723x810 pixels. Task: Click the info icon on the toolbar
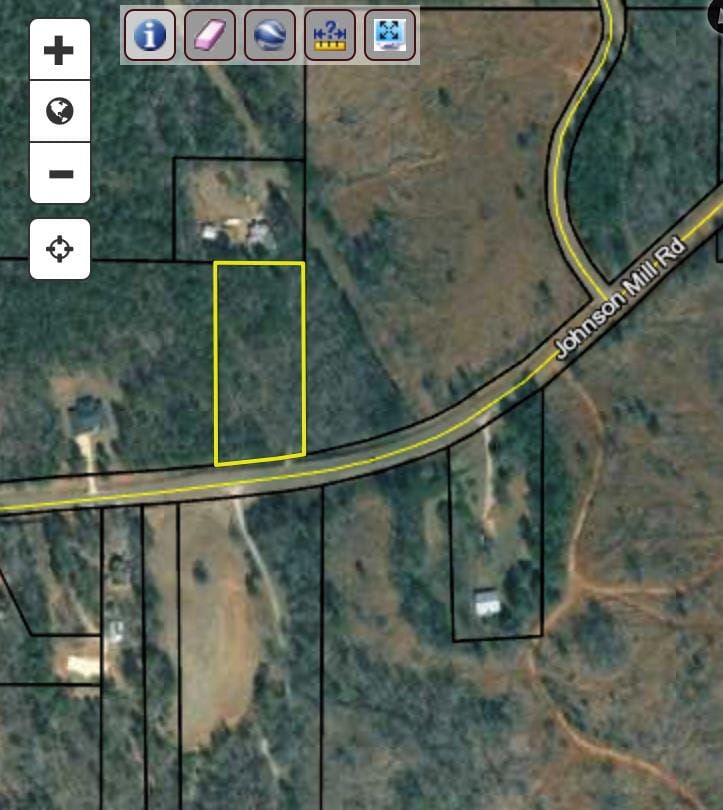(148, 33)
